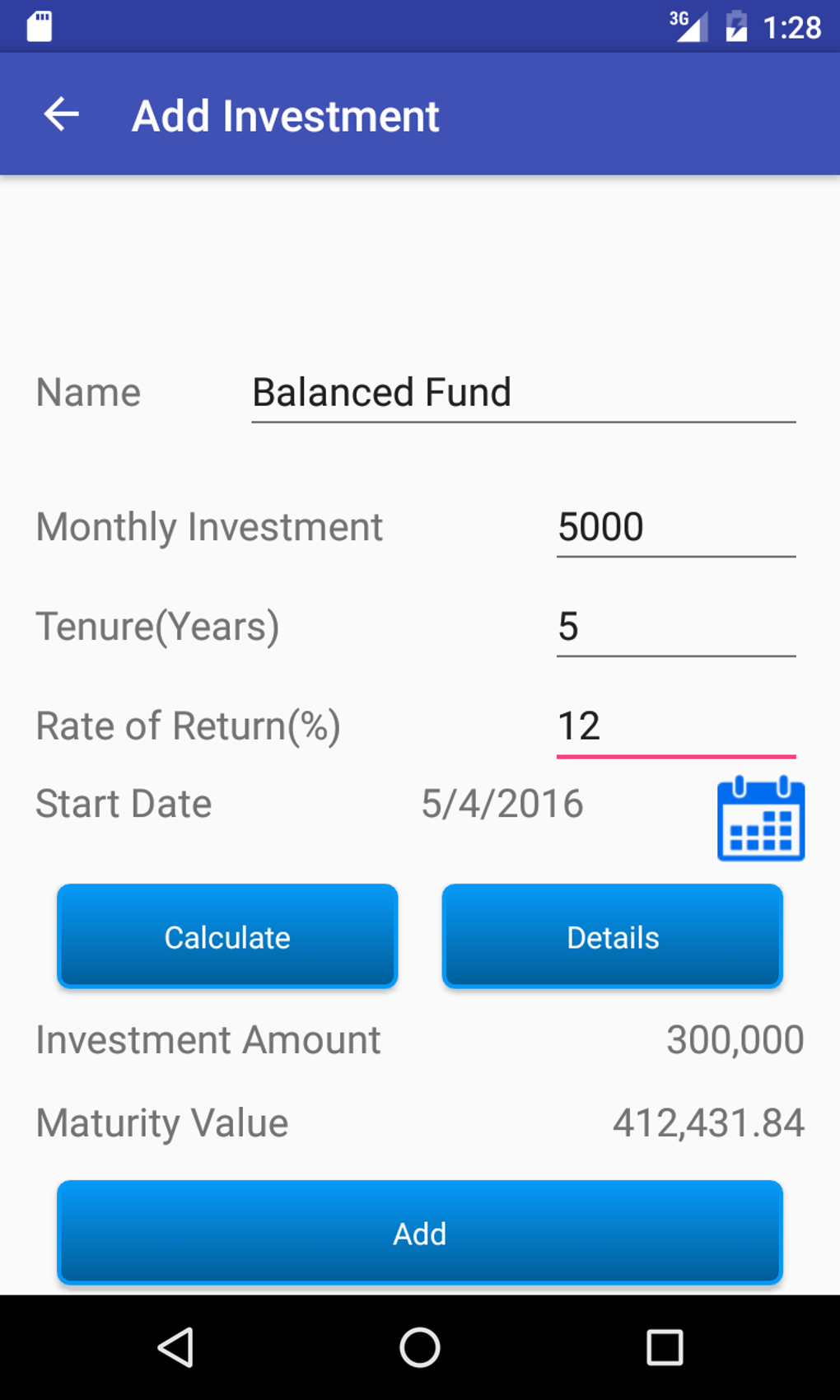Open recent apps overview

click(x=665, y=1348)
